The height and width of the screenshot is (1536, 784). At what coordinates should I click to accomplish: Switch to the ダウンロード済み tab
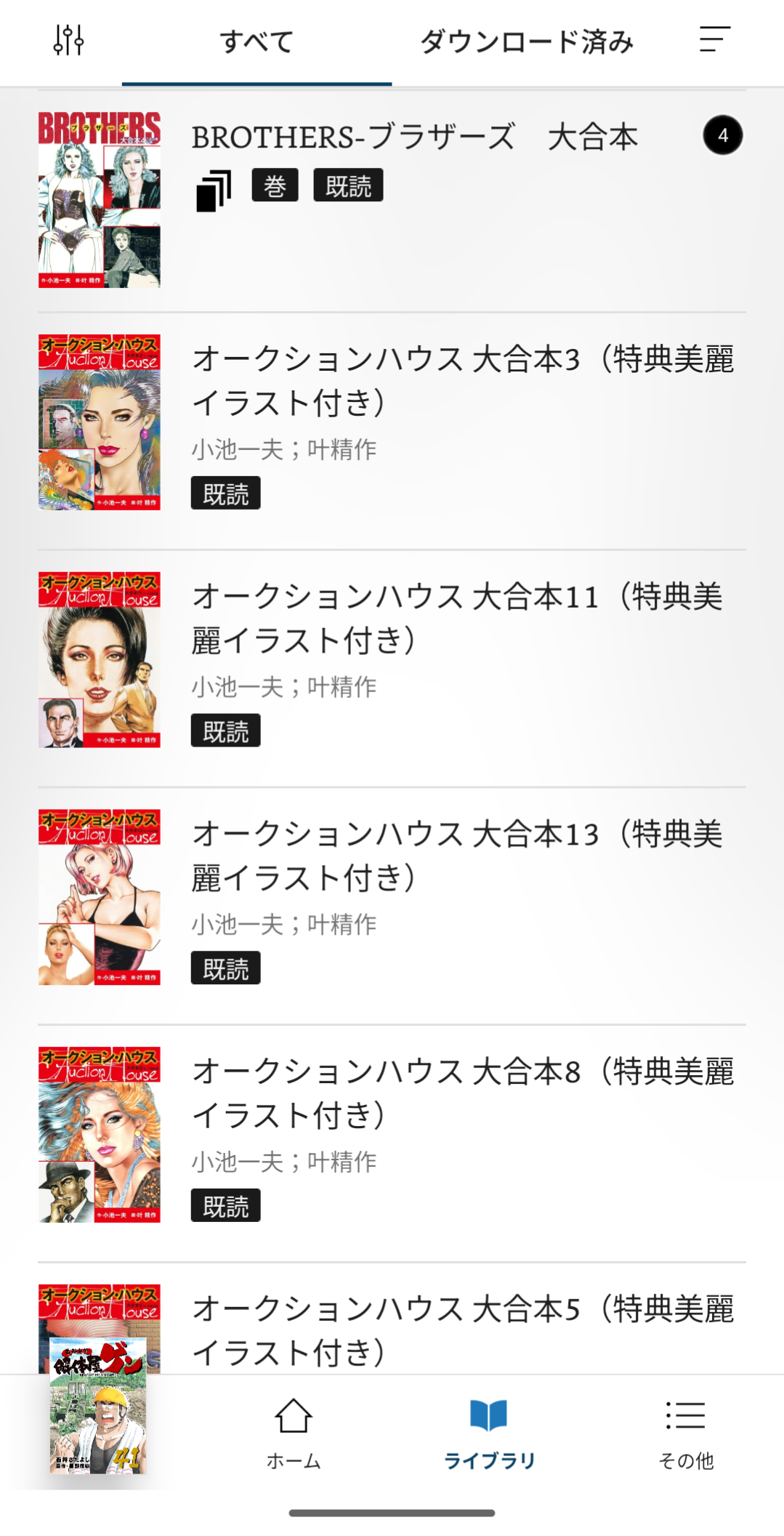(x=526, y=42)
